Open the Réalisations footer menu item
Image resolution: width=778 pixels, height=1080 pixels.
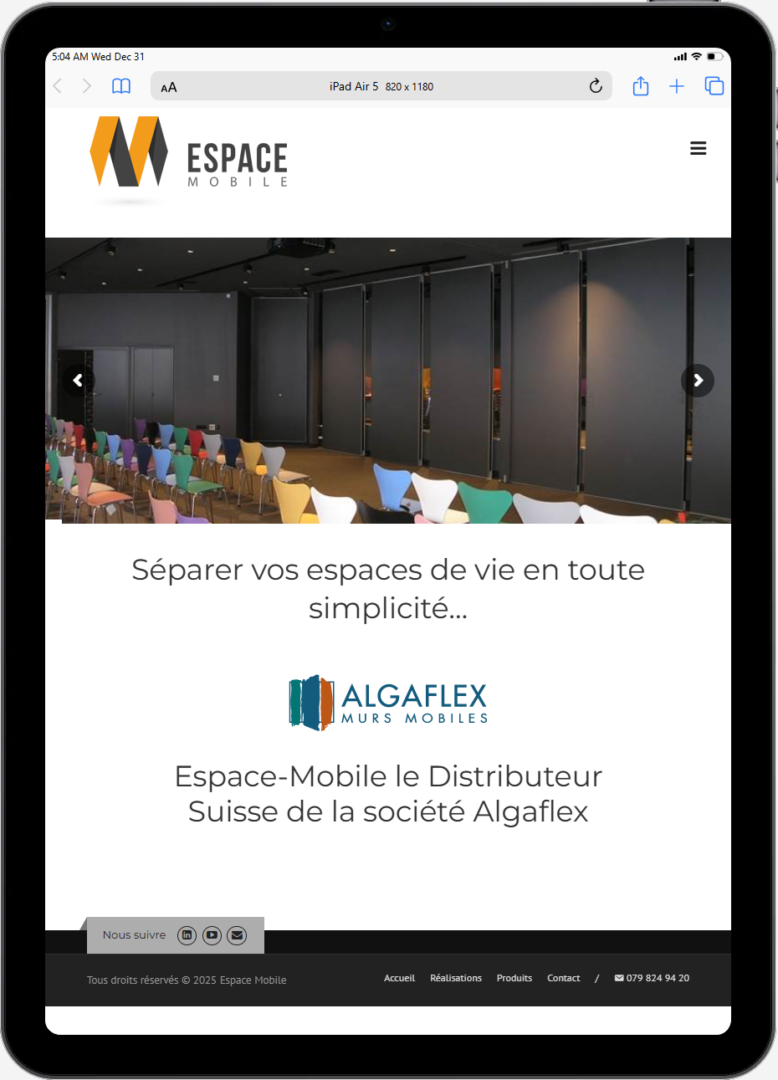point(456,978)
